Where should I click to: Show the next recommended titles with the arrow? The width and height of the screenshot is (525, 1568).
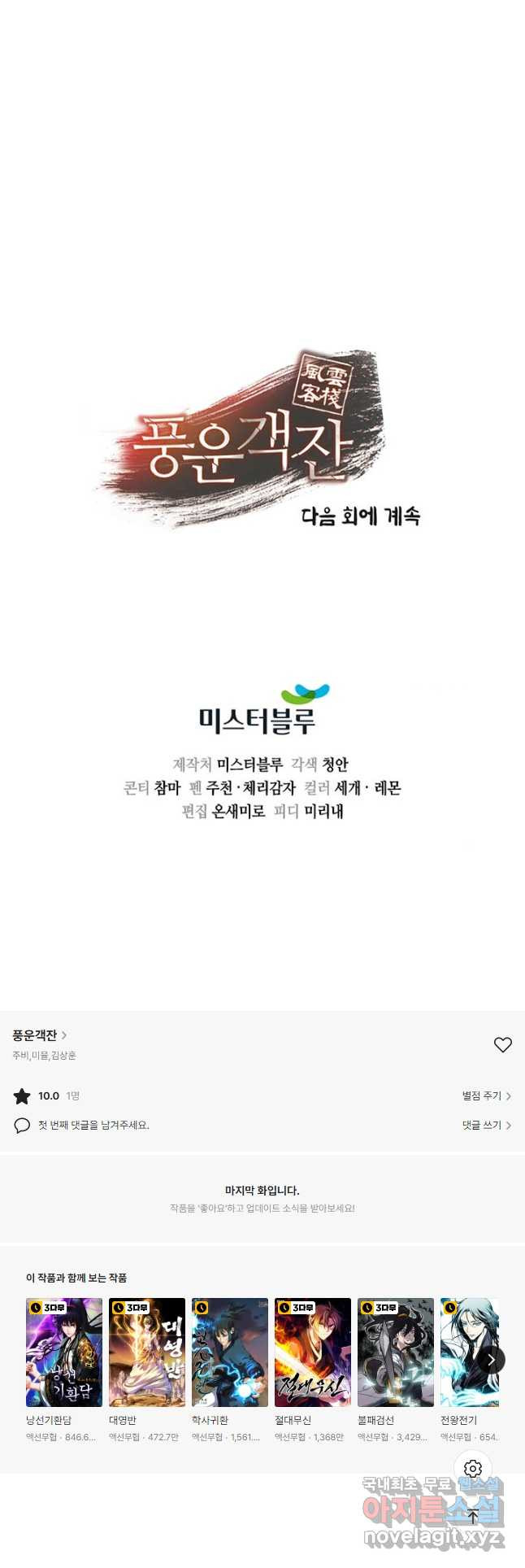click(x=491, y=1360)
